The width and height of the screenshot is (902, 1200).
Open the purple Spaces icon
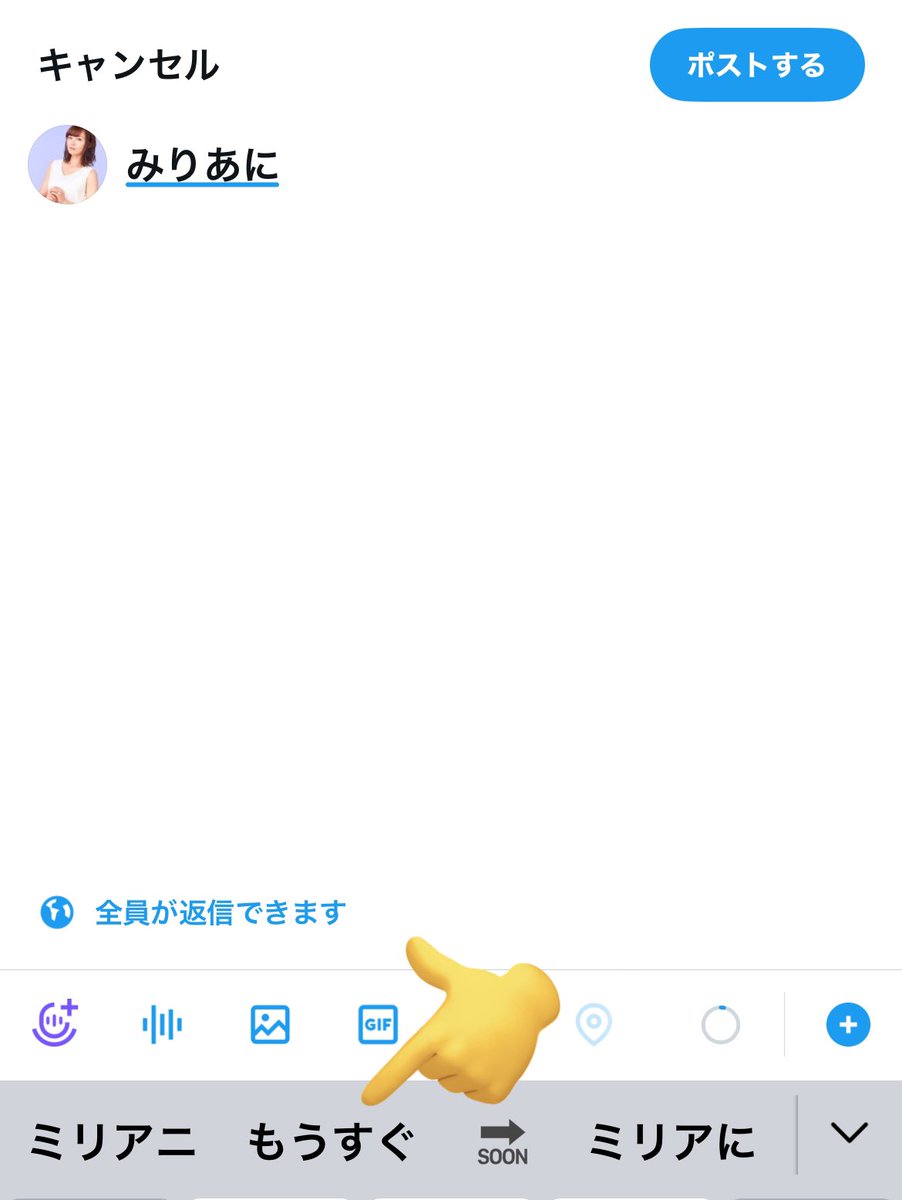coord(55,1023)
